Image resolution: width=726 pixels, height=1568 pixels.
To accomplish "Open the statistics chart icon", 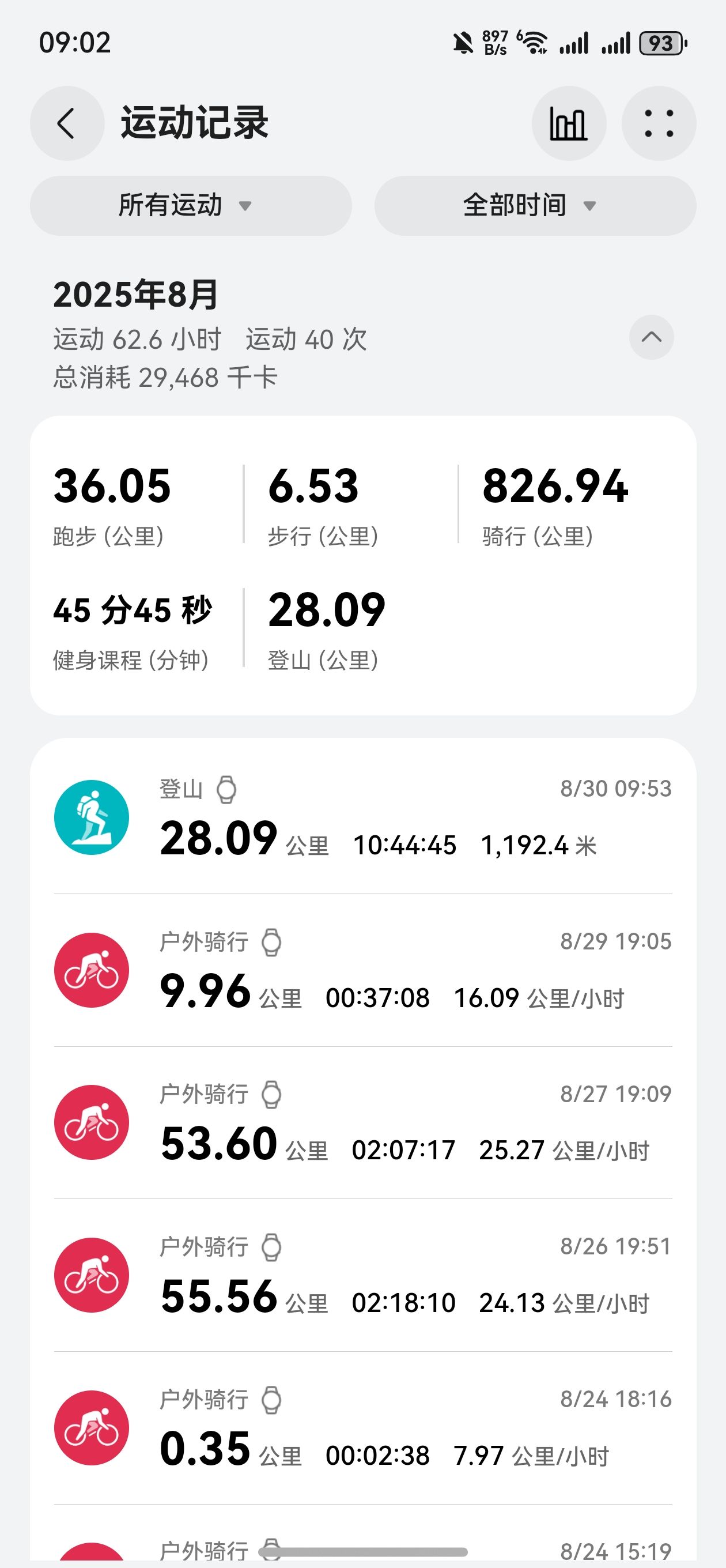I will (x=568, y=123).
